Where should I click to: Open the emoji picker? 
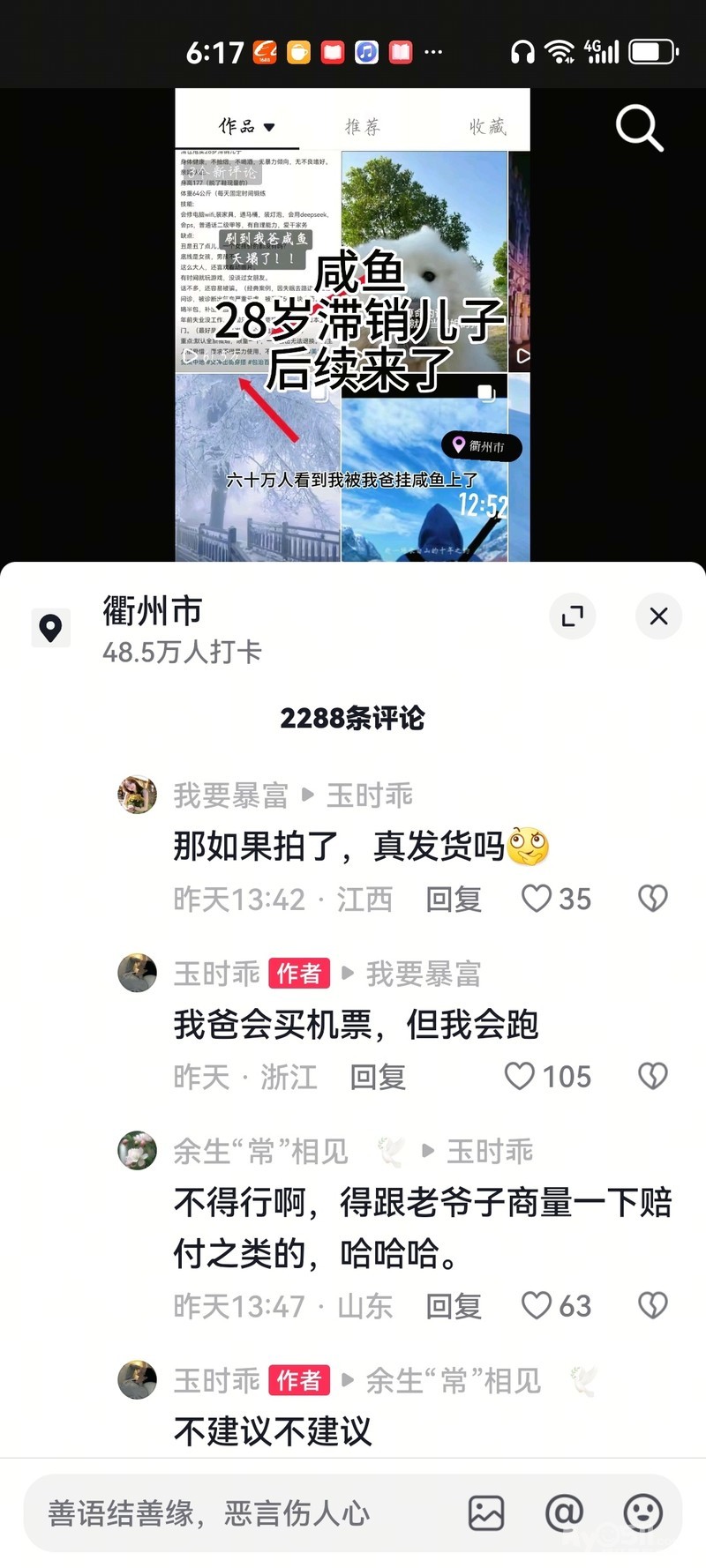click(x=642, y=1513)
